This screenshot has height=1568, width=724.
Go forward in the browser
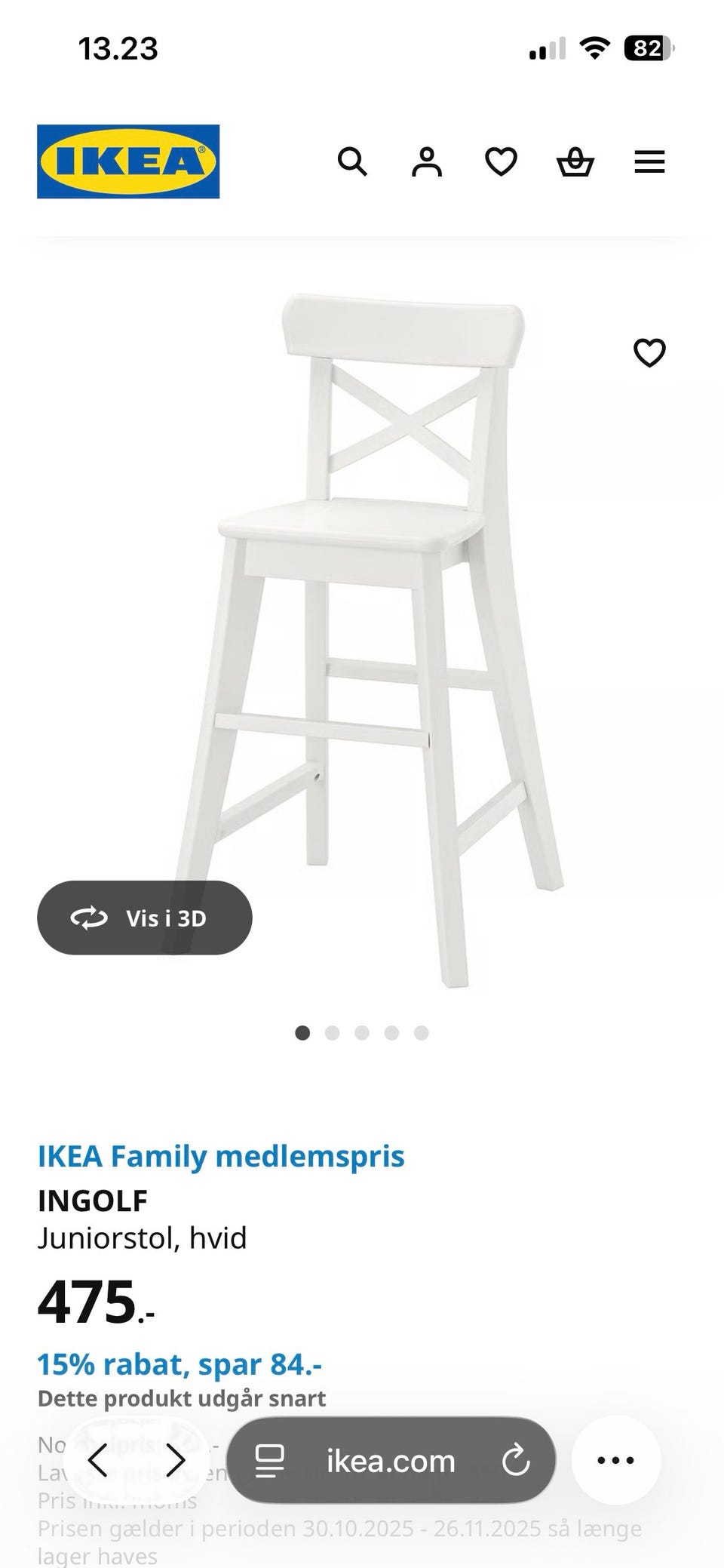pyautogui.click(x=175, y=1461)
